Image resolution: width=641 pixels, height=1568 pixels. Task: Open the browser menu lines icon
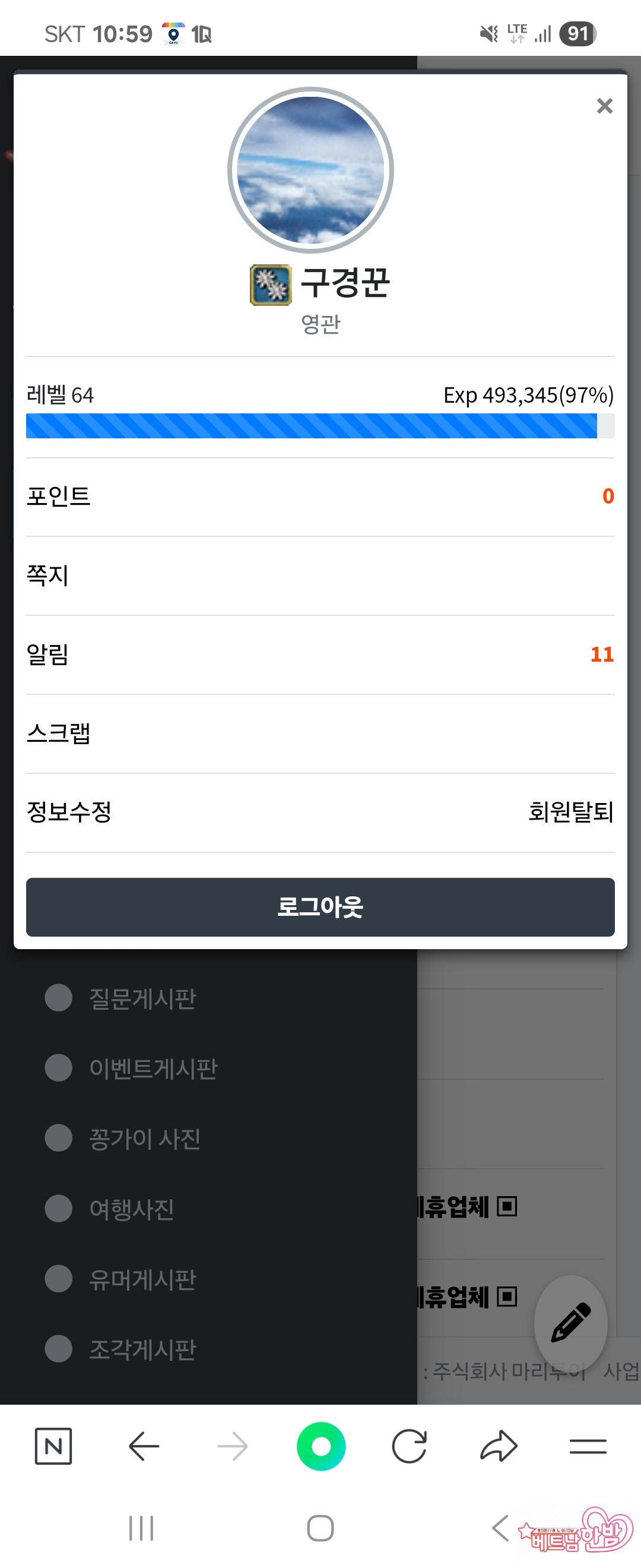pos(588,1446)
